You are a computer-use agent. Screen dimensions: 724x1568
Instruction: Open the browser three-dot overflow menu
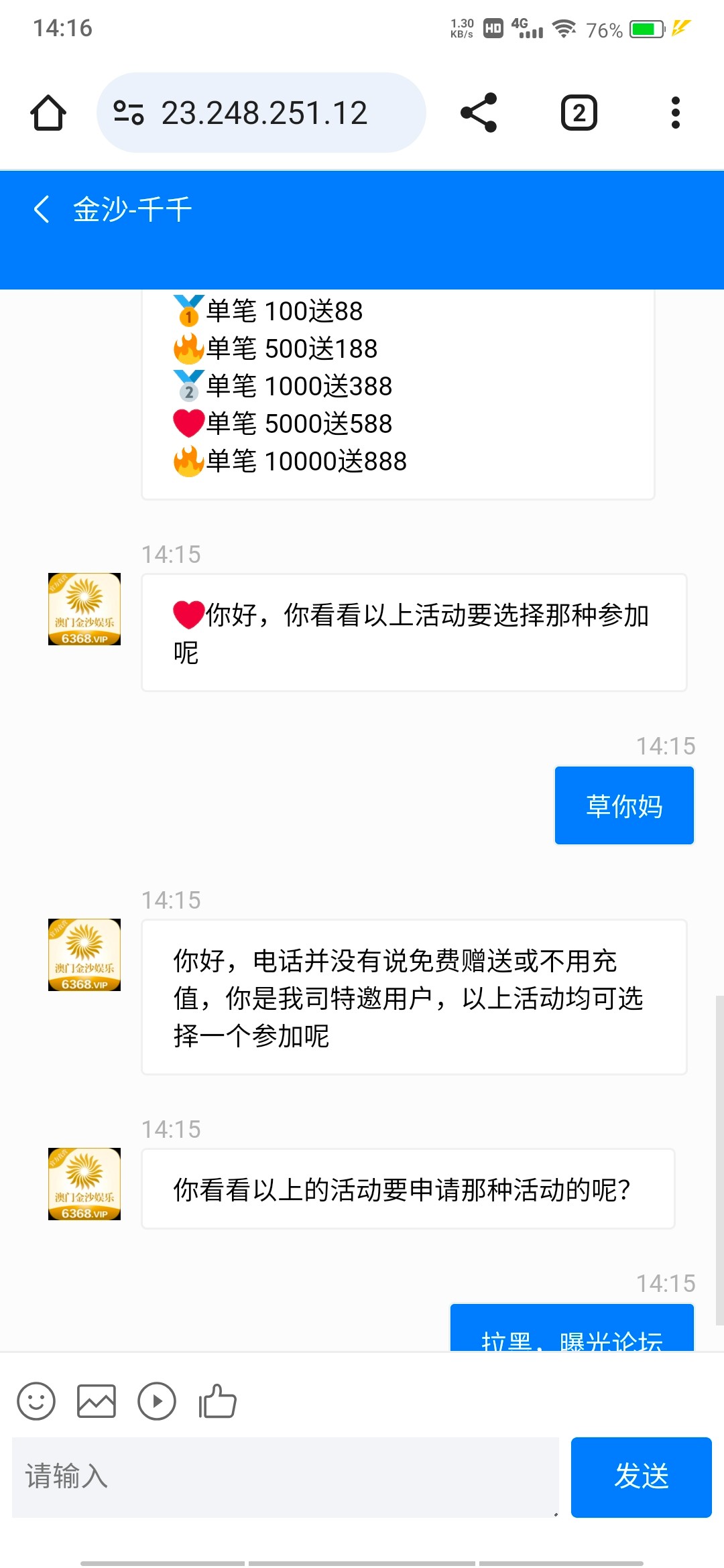pos(676,112)
